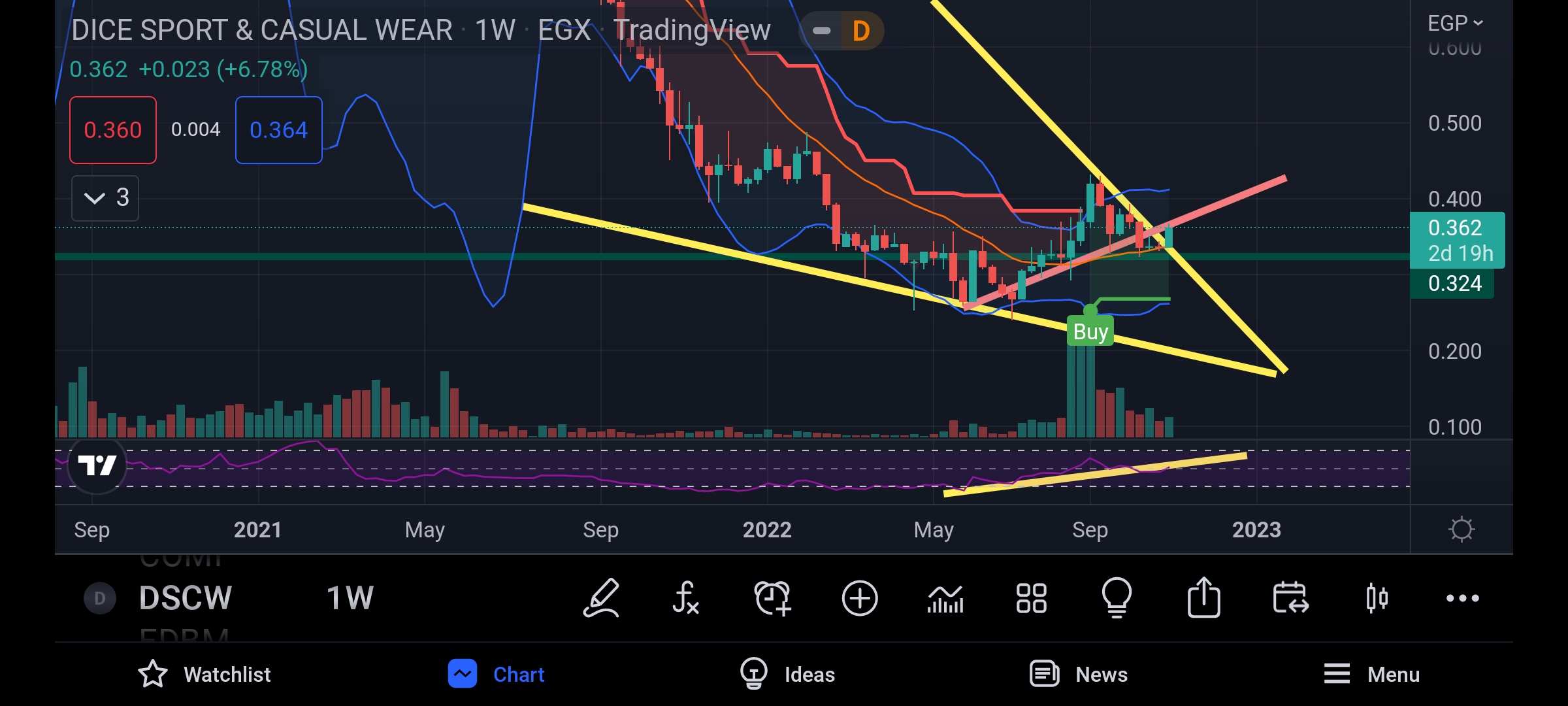Screen dimensions: 1568x706
Task: Tap the 0.360 sell price button
Action: coord(113,130)
